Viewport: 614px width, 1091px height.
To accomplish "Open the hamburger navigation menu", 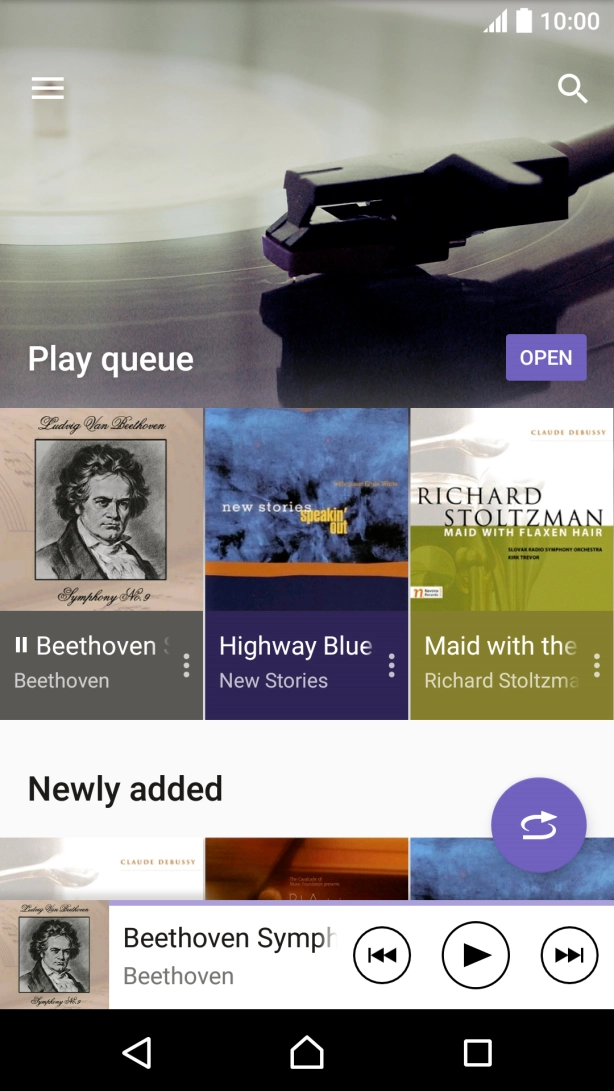I will click(x=47, y=89).
